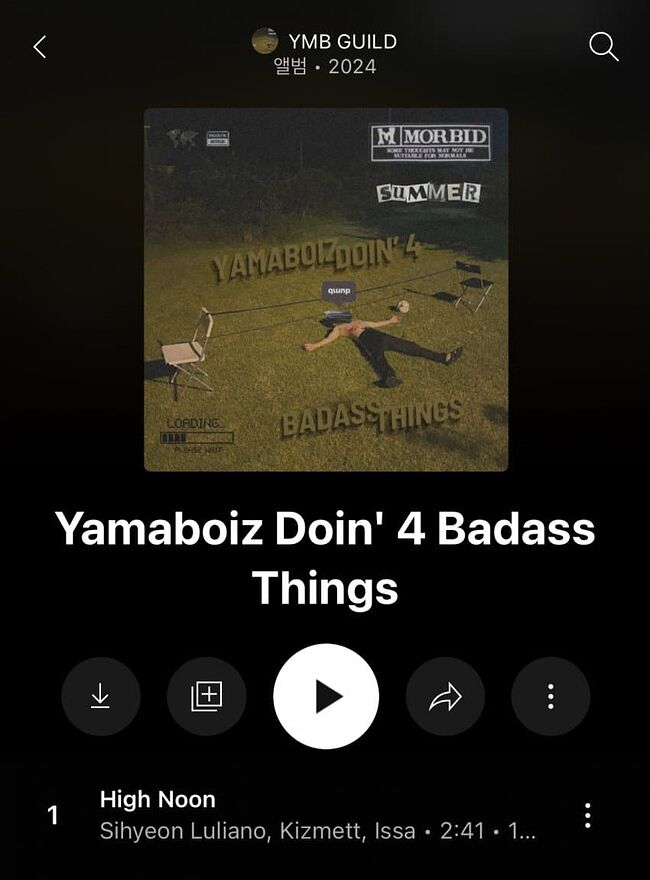
Task: Share this album
Action: tap(445, 696)
